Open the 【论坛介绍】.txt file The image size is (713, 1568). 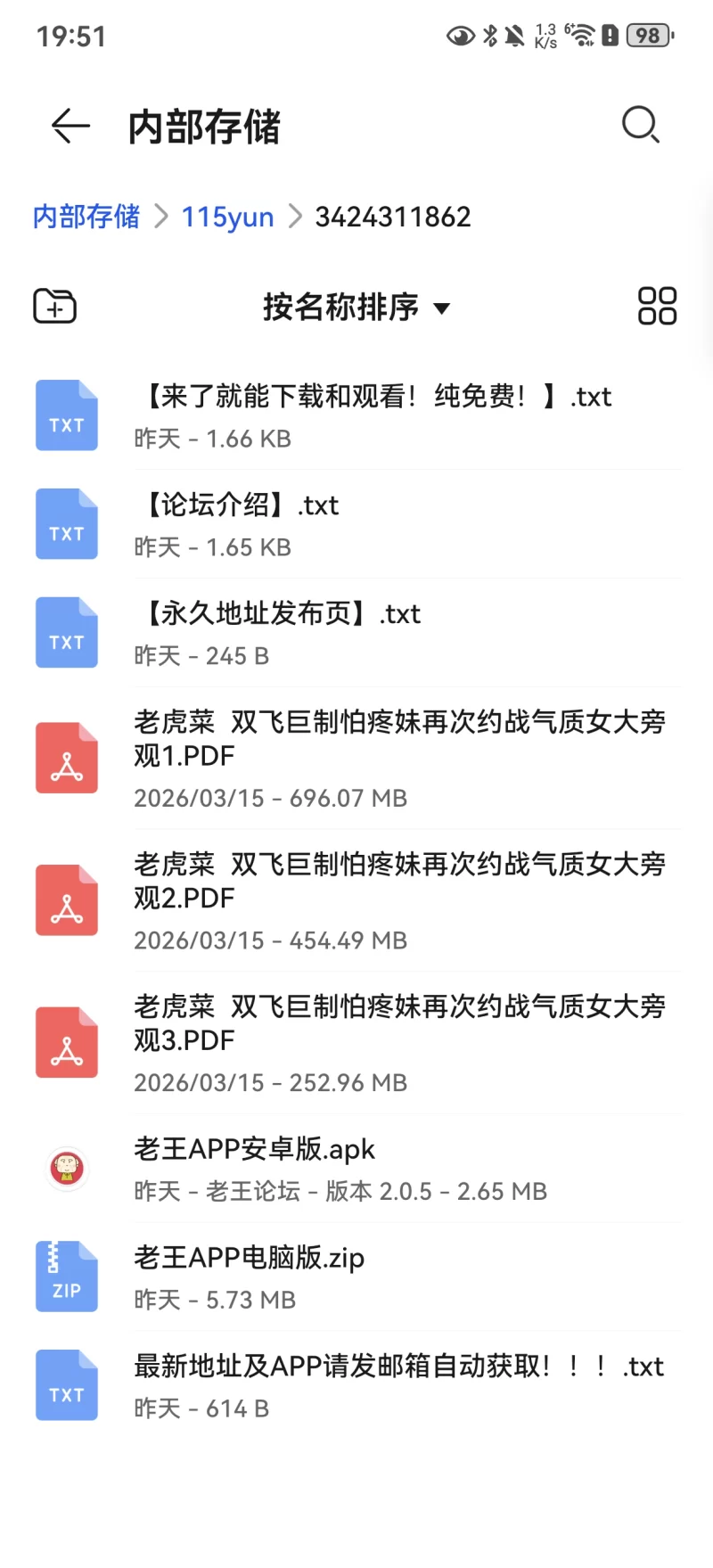pos(356,524)
